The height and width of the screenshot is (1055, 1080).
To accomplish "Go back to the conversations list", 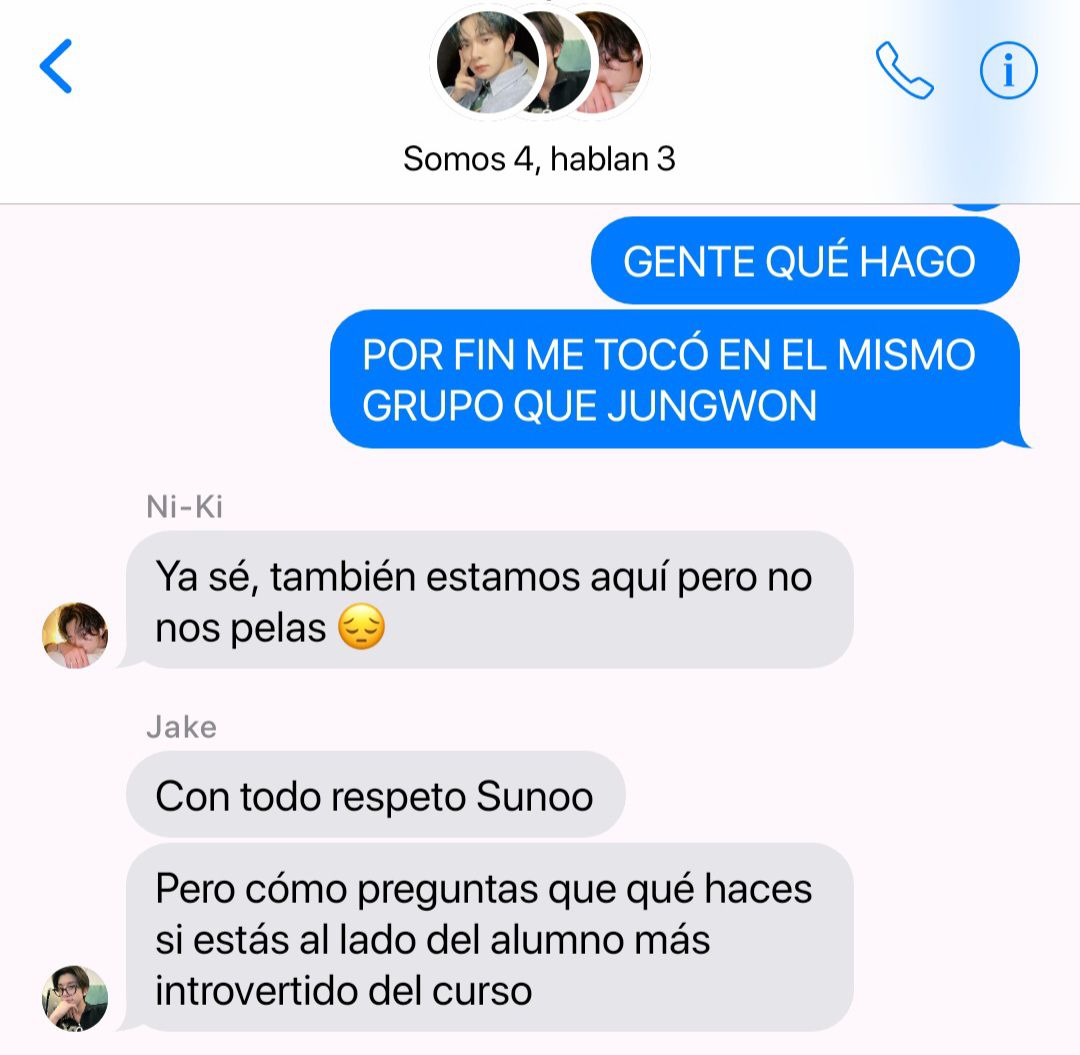I will tap(56, 67).
